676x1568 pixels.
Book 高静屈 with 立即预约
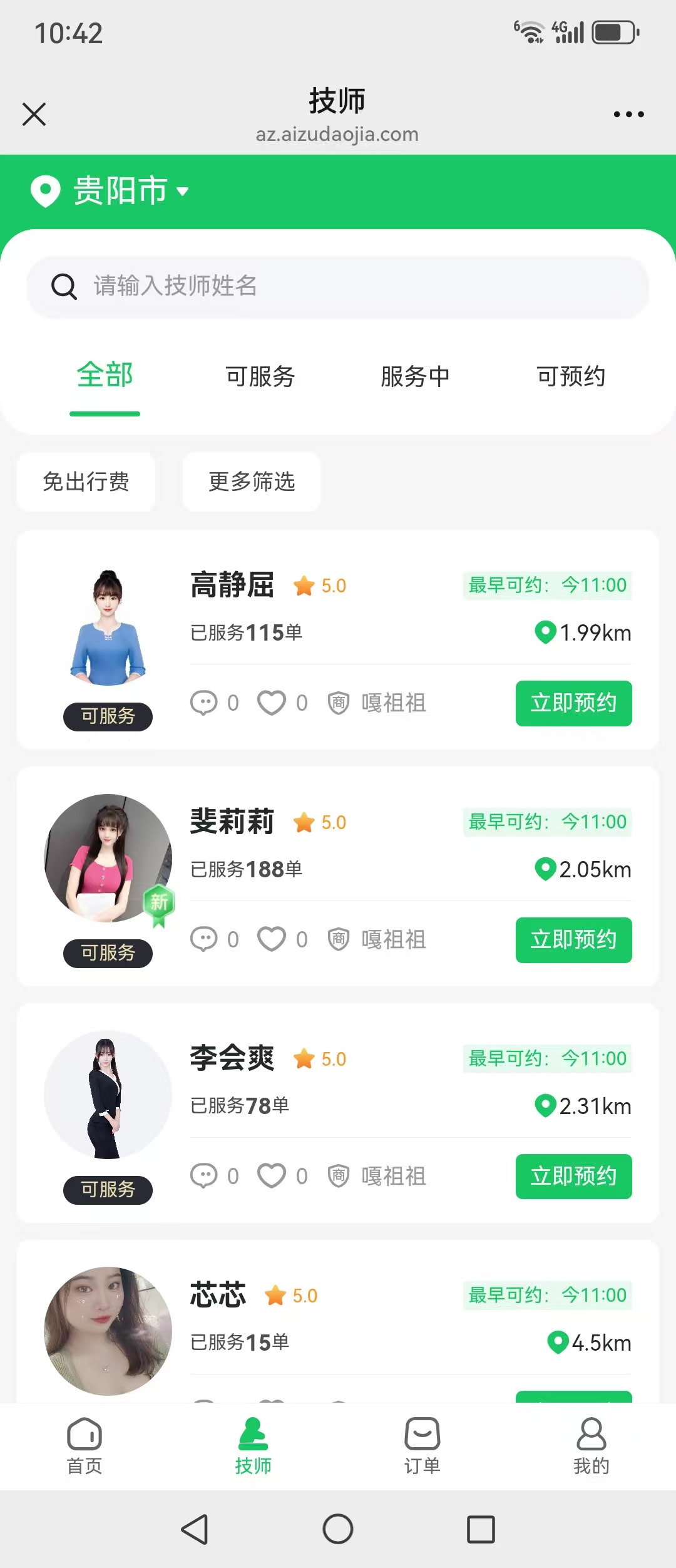573,703
